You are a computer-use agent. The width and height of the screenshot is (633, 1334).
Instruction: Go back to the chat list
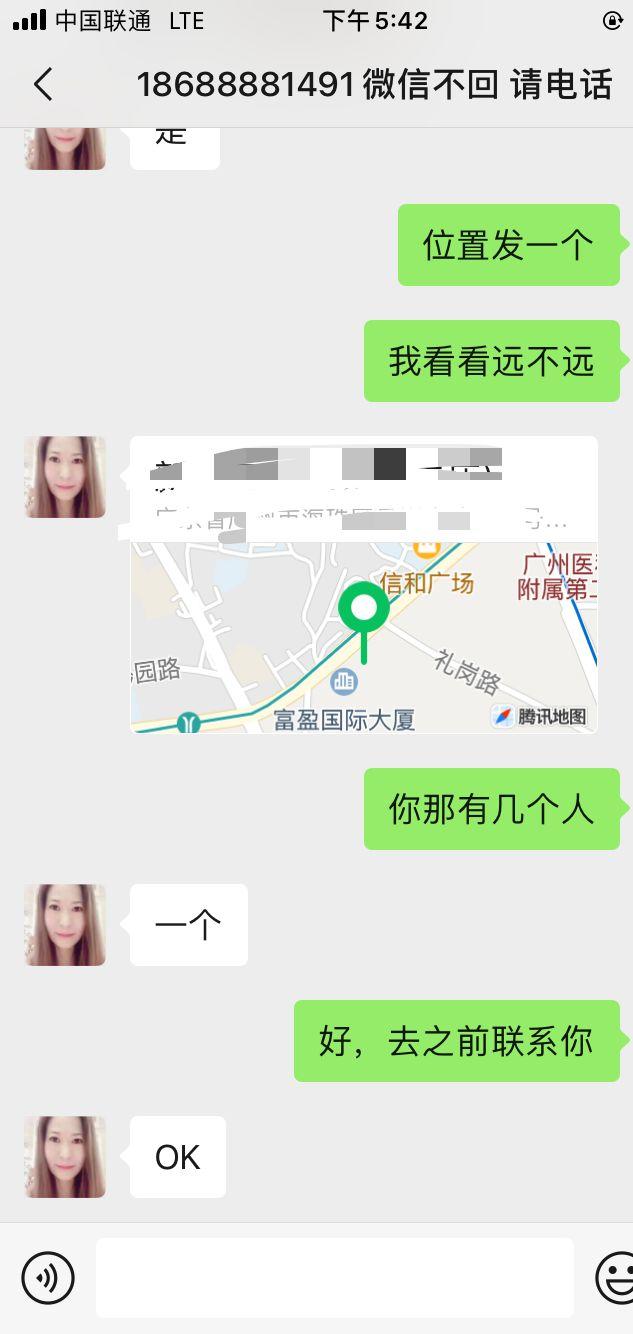[x=43, y=84]
